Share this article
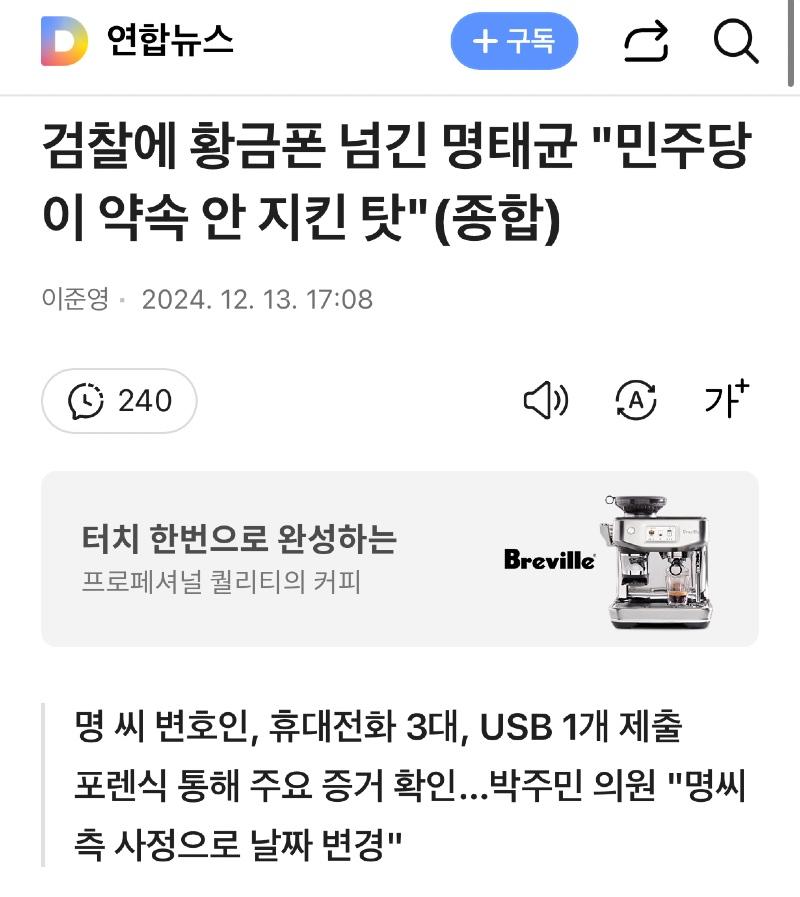This screenshot has height=897, width=800. (645, 42)
